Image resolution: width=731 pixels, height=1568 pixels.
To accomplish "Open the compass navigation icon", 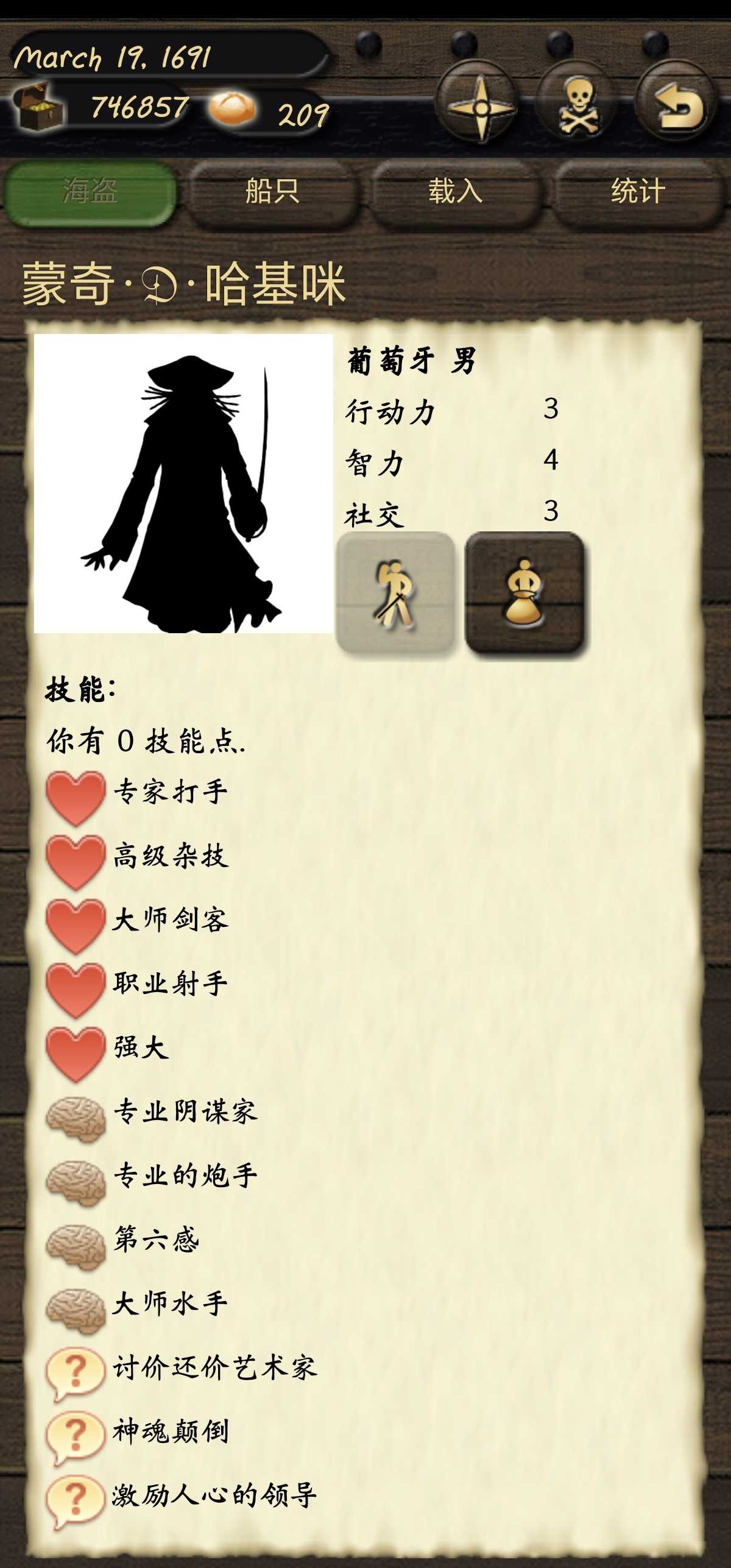I will 480,108.
